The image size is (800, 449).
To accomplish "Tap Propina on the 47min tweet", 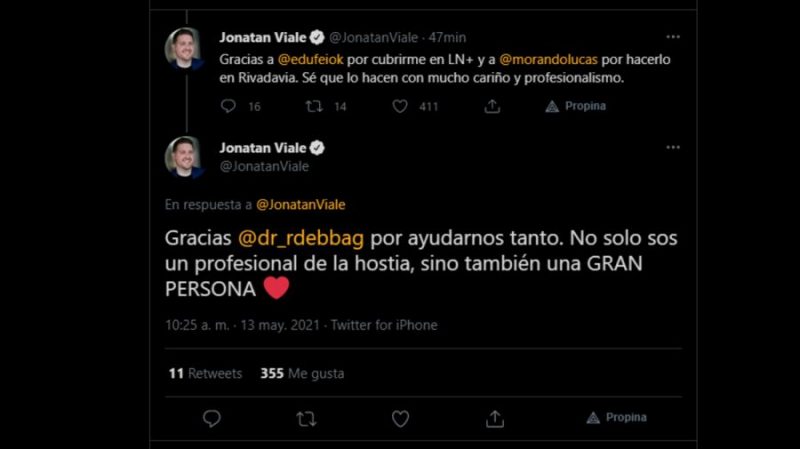I will tap(576, 106).
